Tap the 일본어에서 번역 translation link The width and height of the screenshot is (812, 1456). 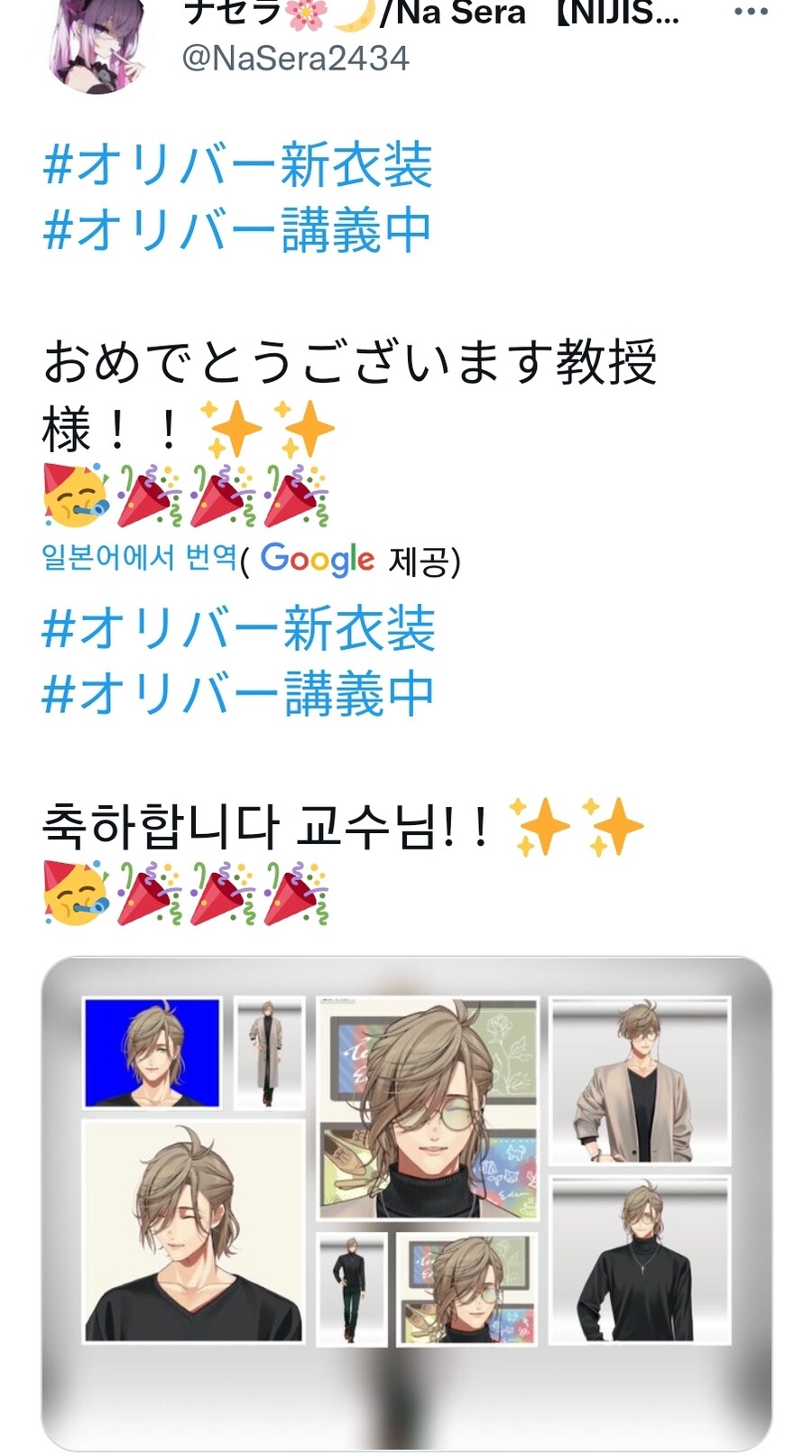[x=140, y=557]
